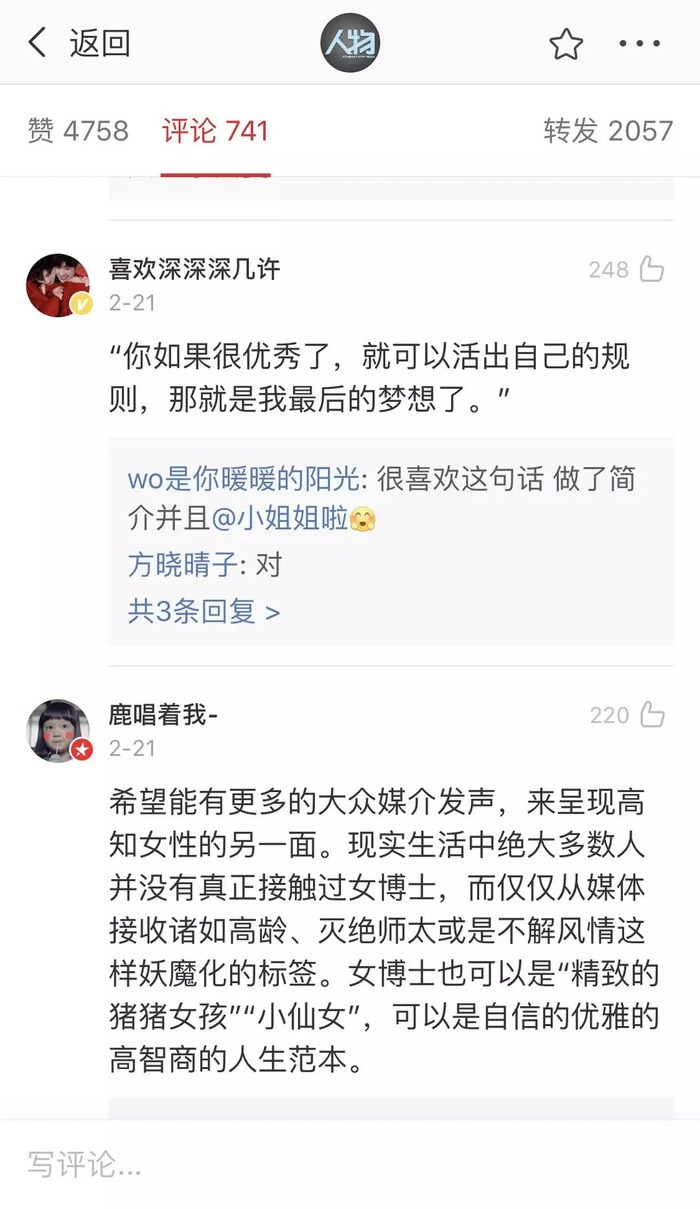This screenshot has width=700, height=1209.
Task: View 鹿唱着我- user avatar
Action: 58,730
